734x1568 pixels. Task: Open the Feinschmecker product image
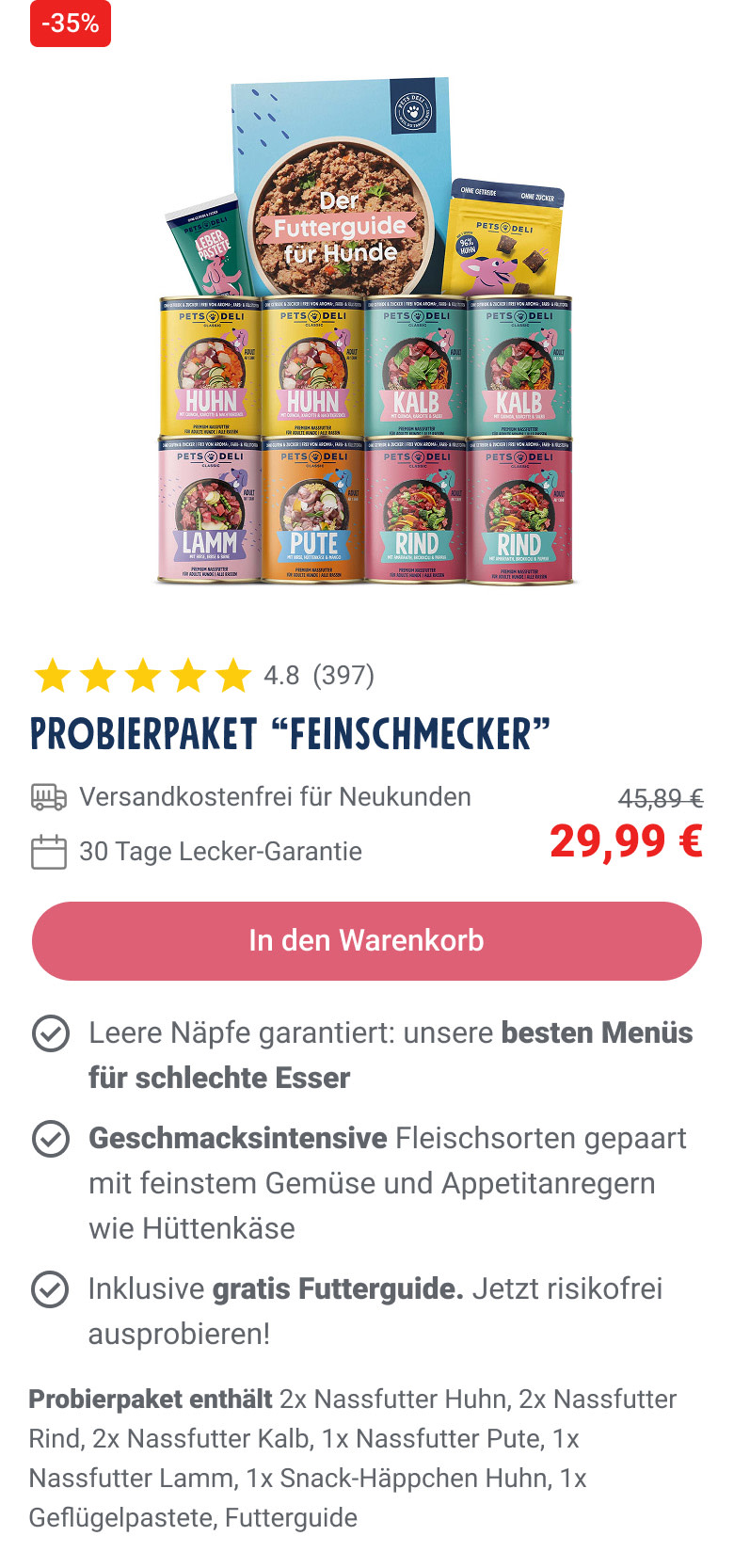pos(365,332)
